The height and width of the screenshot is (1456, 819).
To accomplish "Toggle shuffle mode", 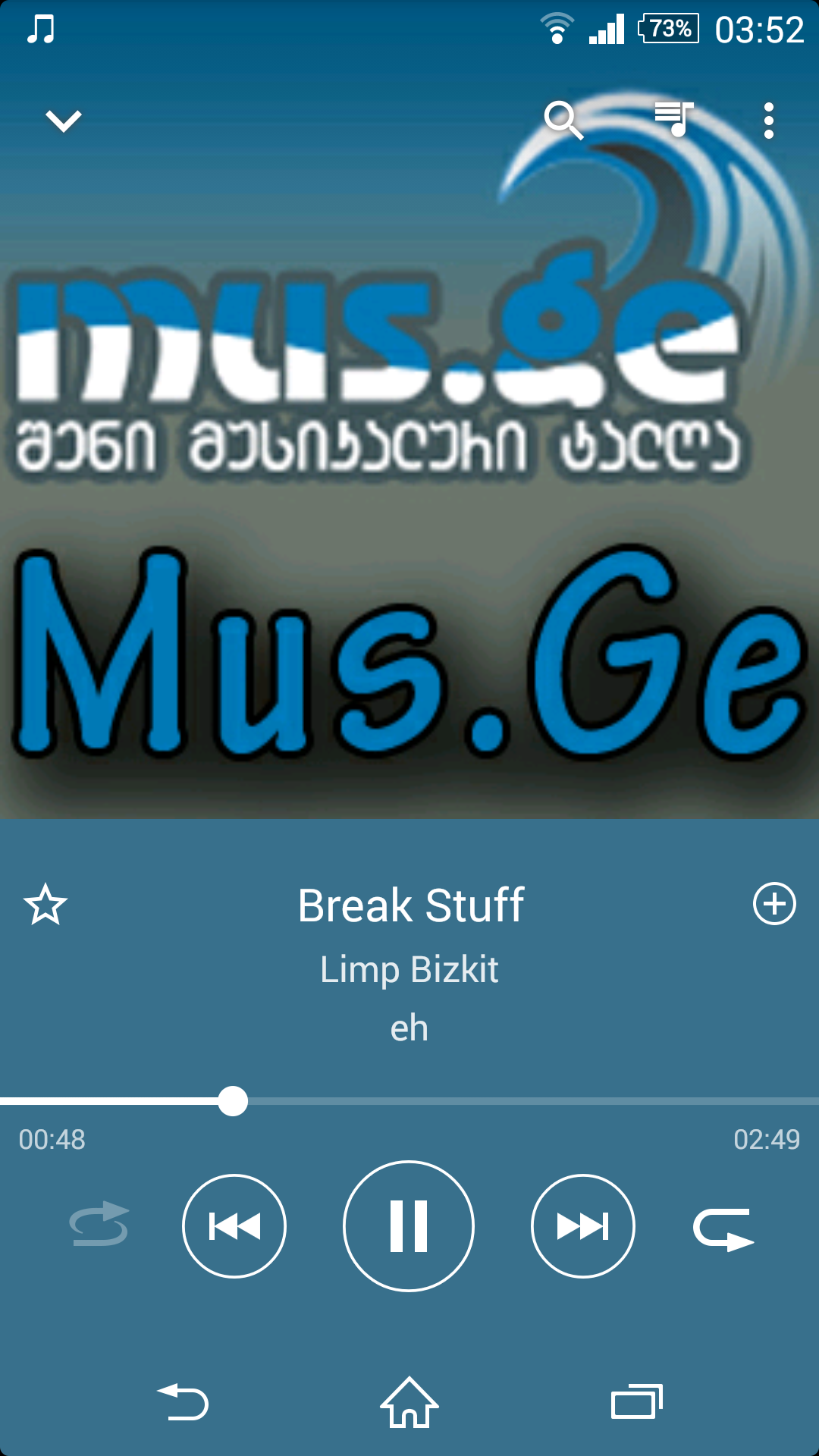I will tap(99, 1224).
